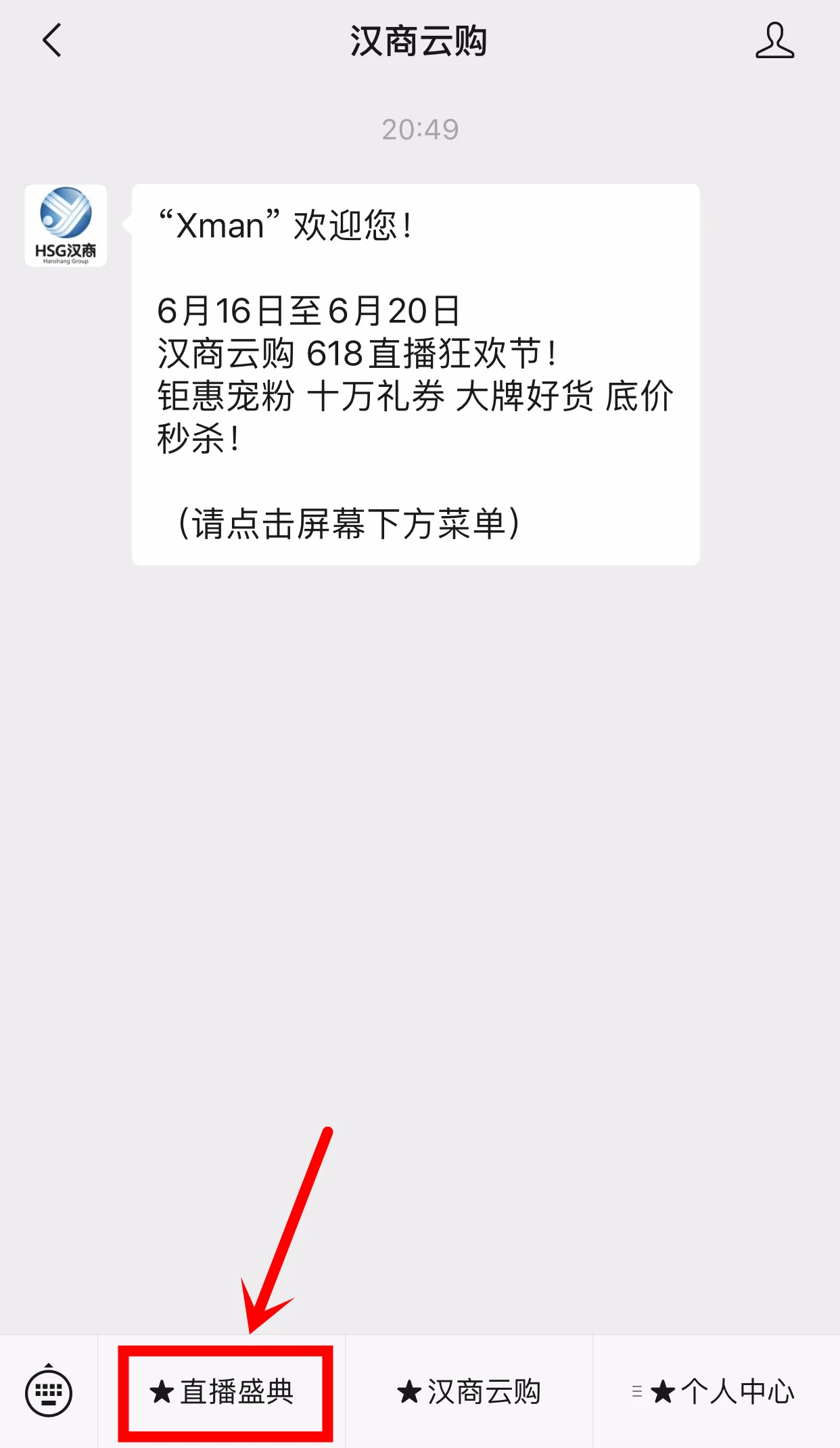Switch to keyboard input mode
840x1448 pixels.
49,1392
